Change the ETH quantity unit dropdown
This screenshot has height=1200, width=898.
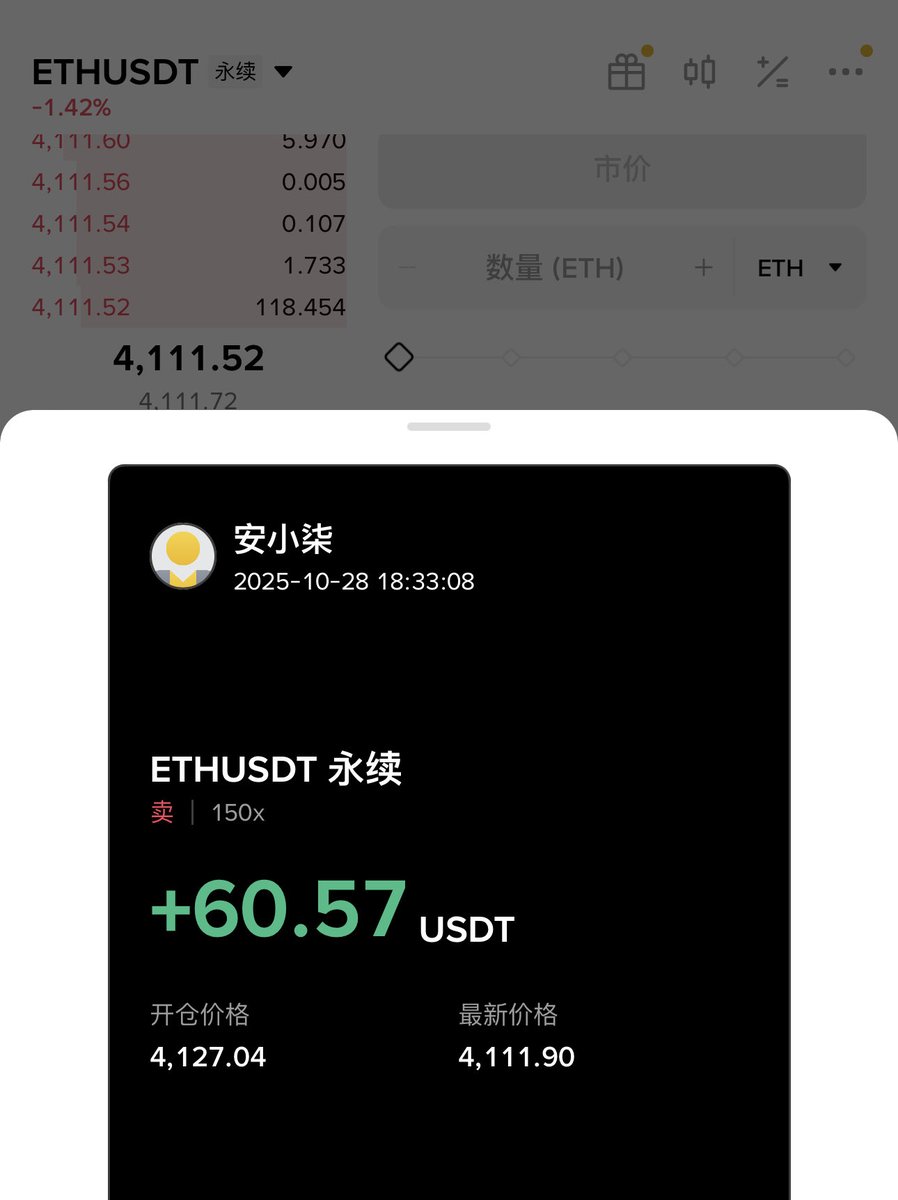[x=800, y=268]
